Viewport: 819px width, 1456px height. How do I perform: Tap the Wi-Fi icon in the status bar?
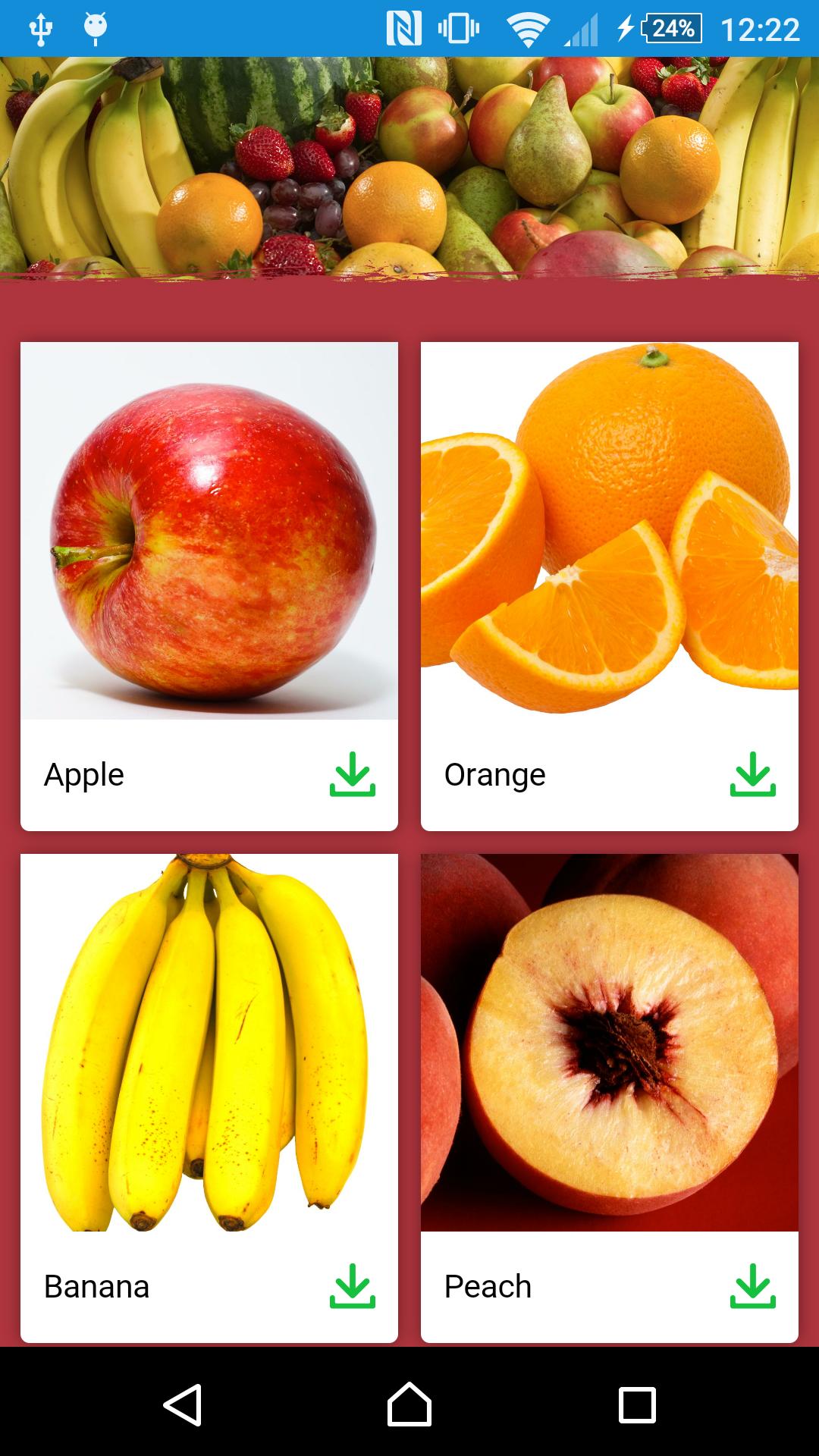[x=527, y=29]
